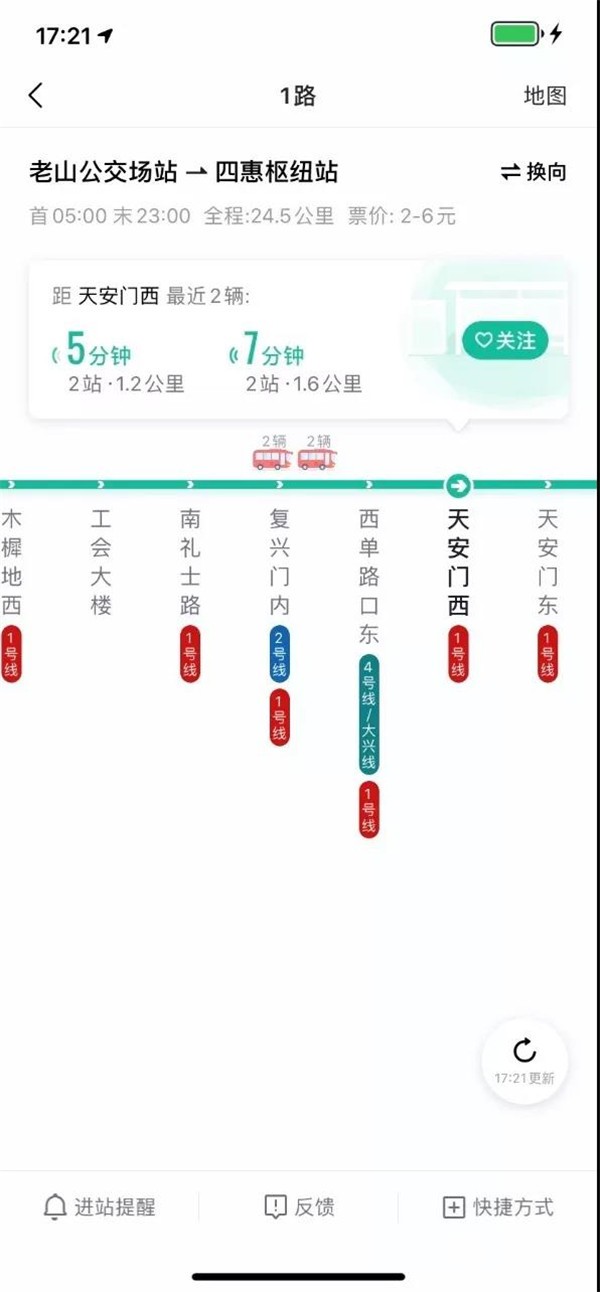Go back using the arrow icon
This screenshot has width=600, height=1292.
pyautogui.click(x=36, y=95)
